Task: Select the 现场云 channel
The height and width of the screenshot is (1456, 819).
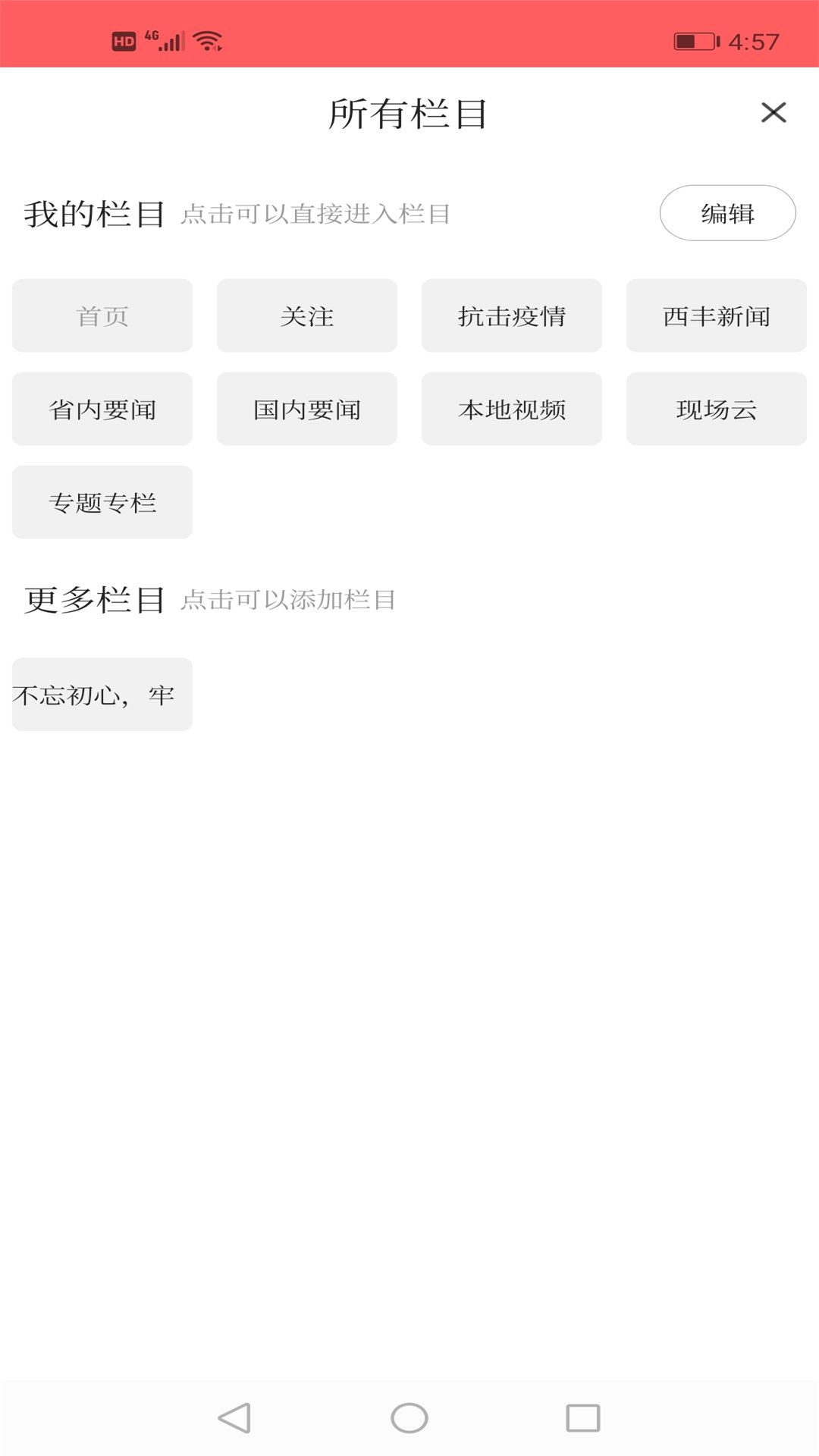Action: click(x=716, y=409)
